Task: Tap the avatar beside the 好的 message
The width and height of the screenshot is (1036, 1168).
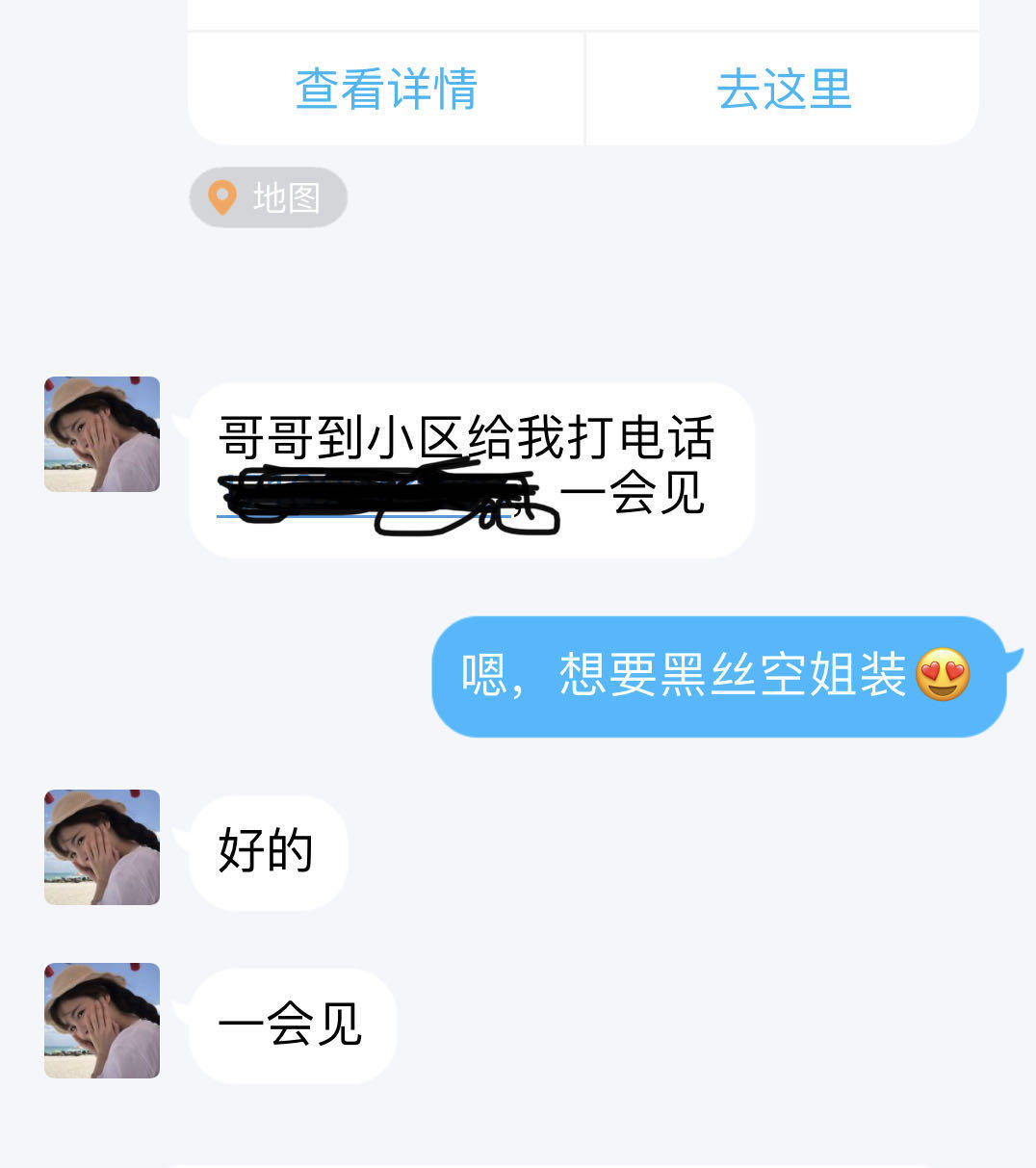Action: 102,847
